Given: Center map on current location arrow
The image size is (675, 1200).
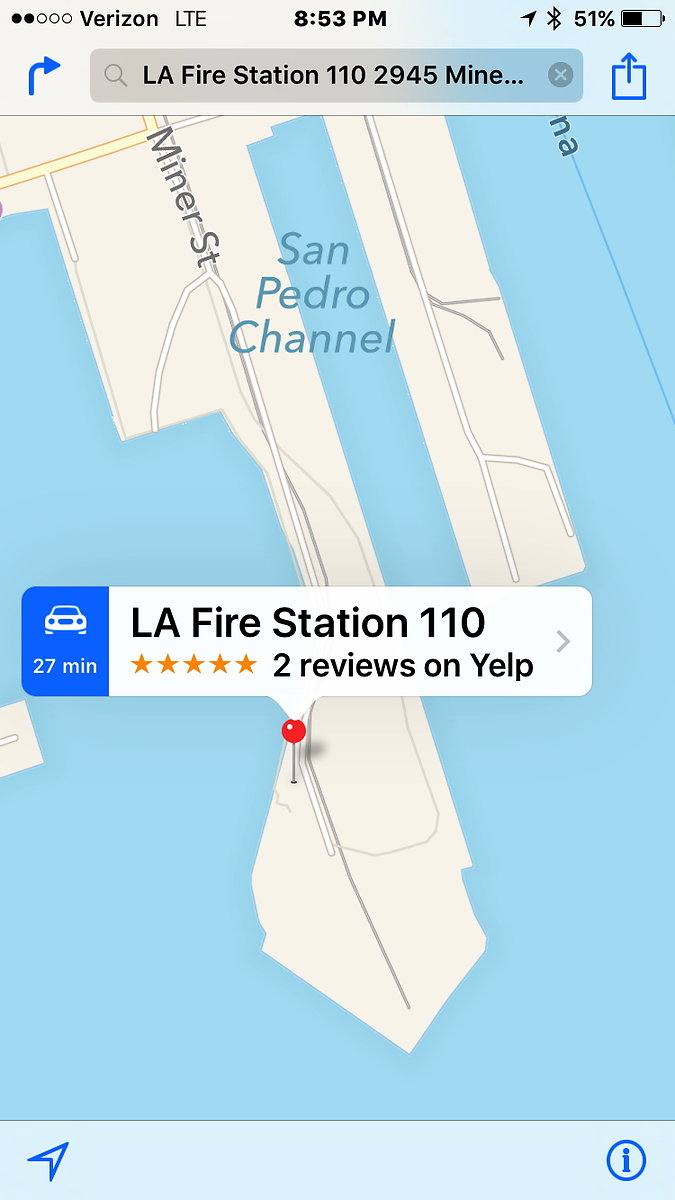Looking at the screenshot, I should click(47, 1161).
